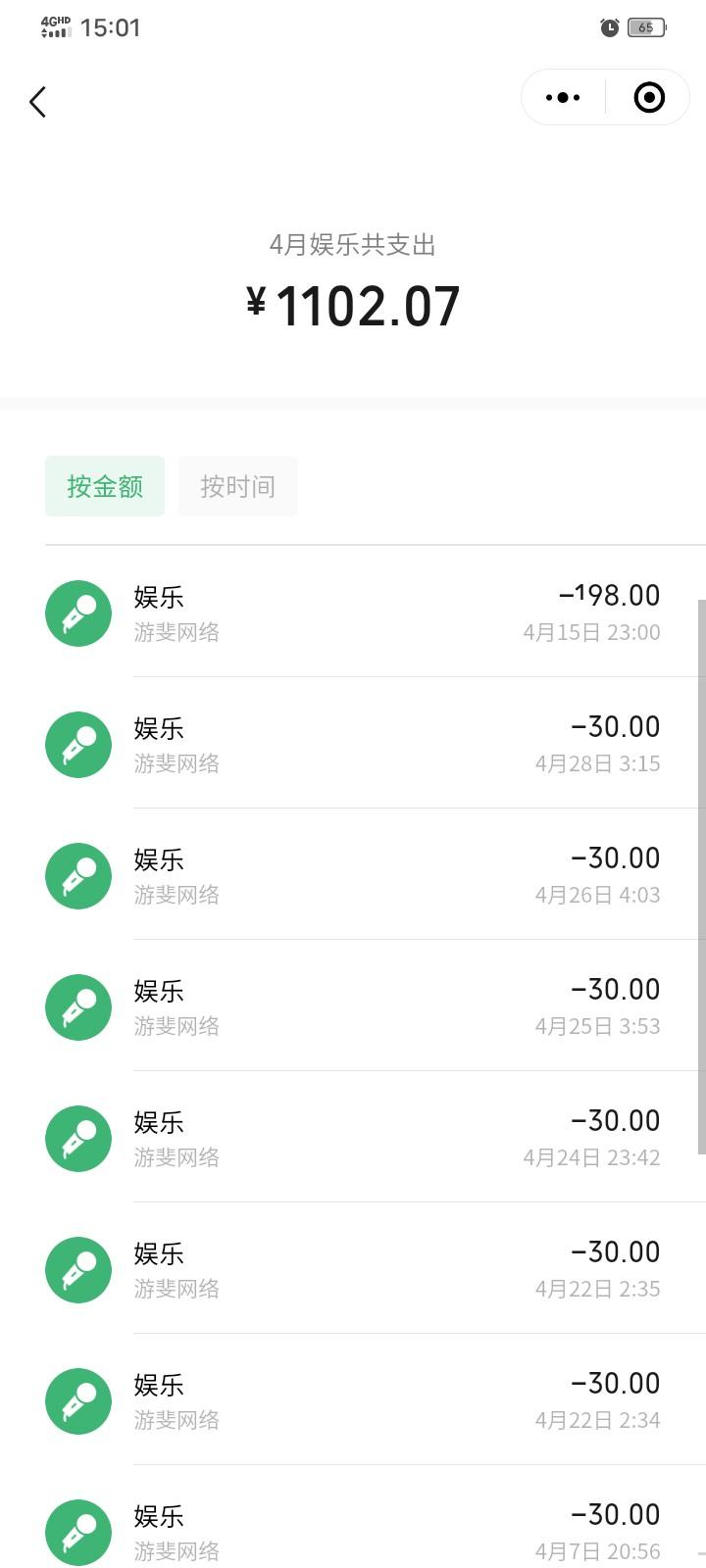This screenshot has width=706, height=1568.
Task: Tap the microphone icon on the -198.00 entry
Action: tap(77, 612)
